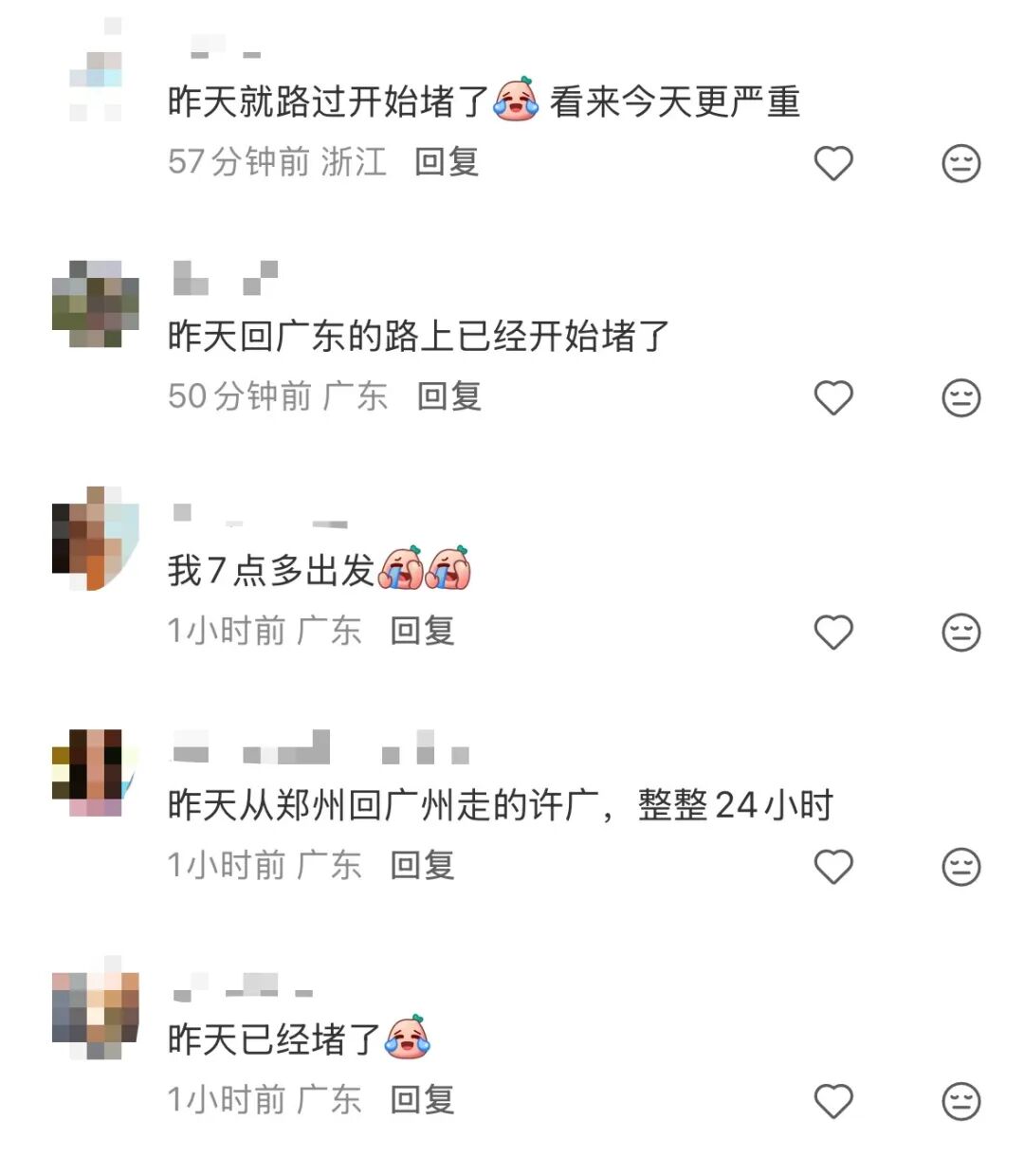Dislike the comment '昨天已经堵了'
Image resolution: width=1024 pixels, height=1176 pixels.
[x=960, y=1100]
